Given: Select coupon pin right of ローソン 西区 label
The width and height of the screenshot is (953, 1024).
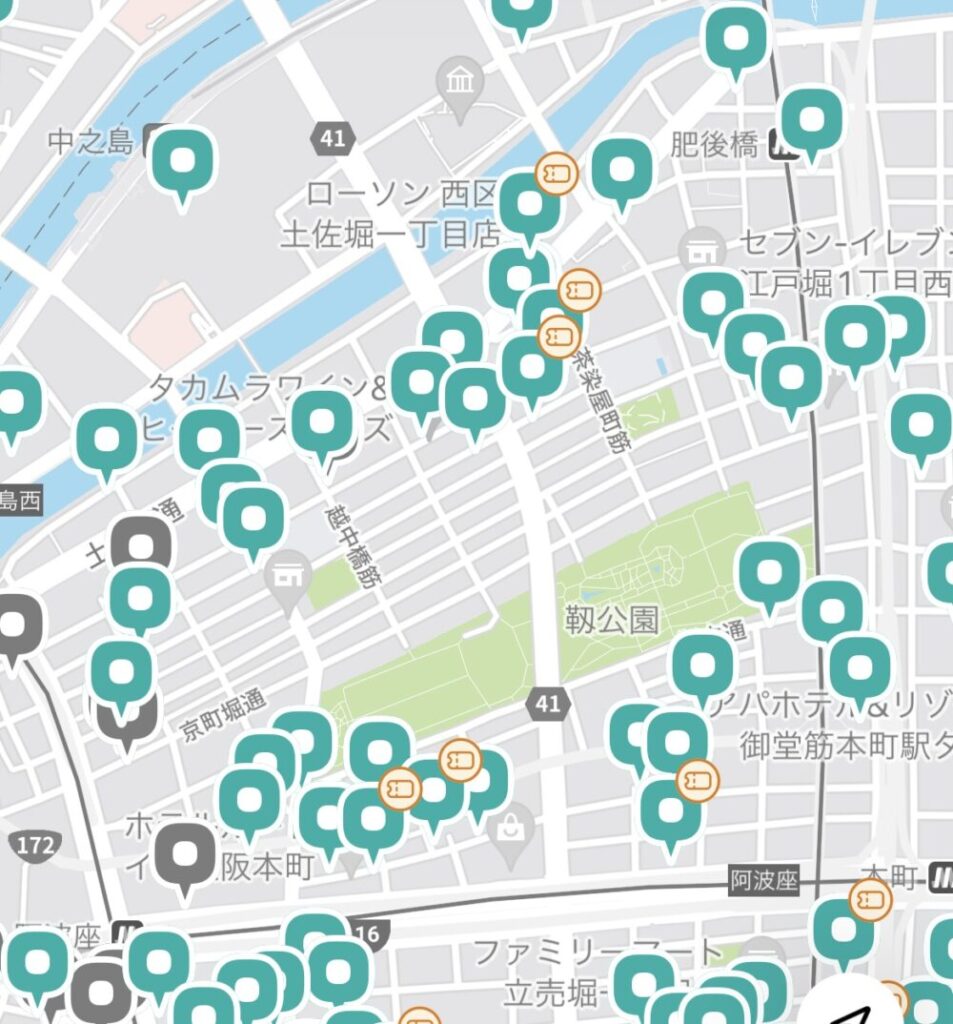Looking at the screenshot, I should 557,174.
